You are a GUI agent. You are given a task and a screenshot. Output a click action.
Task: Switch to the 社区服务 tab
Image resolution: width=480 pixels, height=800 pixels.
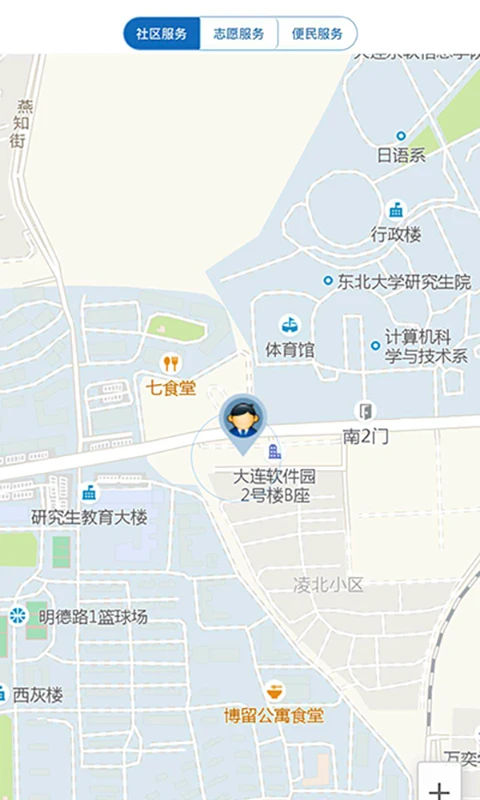coord(162,34)
